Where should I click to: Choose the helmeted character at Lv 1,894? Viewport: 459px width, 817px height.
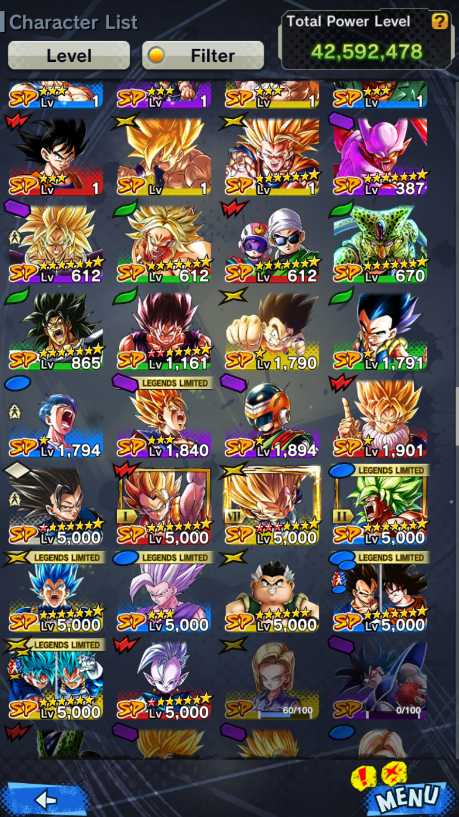click(271, 418)
